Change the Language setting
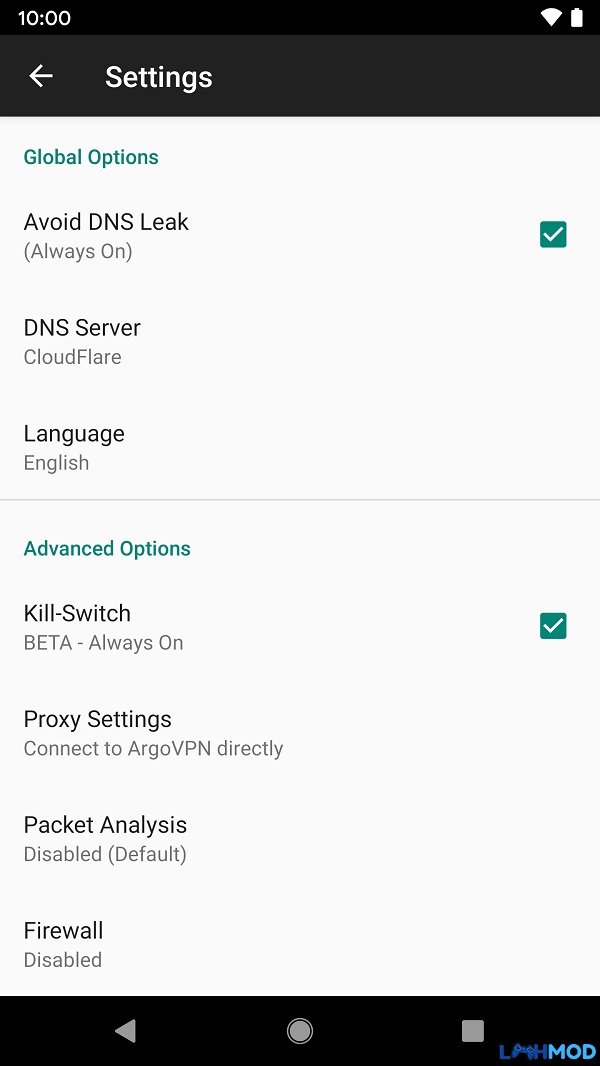The width and height of the screenshot is (600, 1066). [x=300, y=447]
